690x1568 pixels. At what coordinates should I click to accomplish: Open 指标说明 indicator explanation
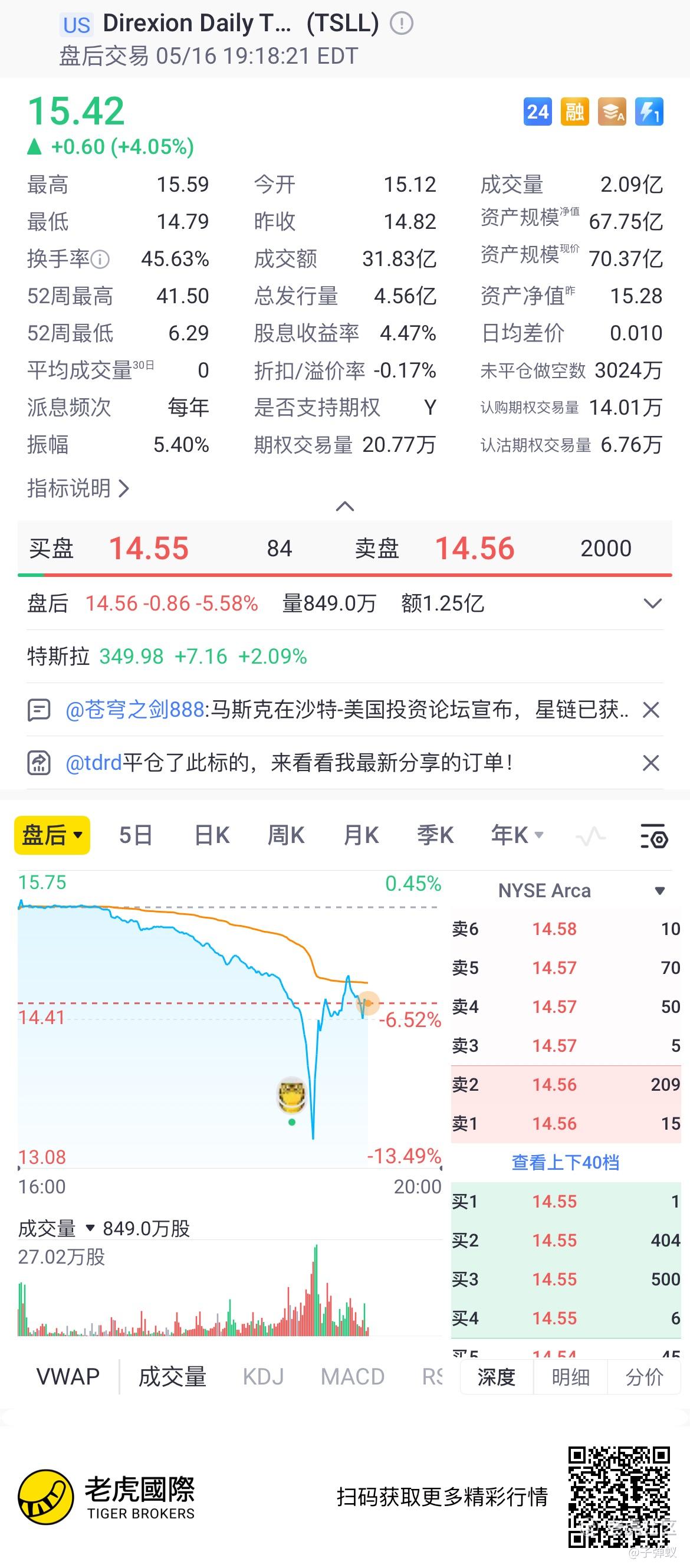78,488
